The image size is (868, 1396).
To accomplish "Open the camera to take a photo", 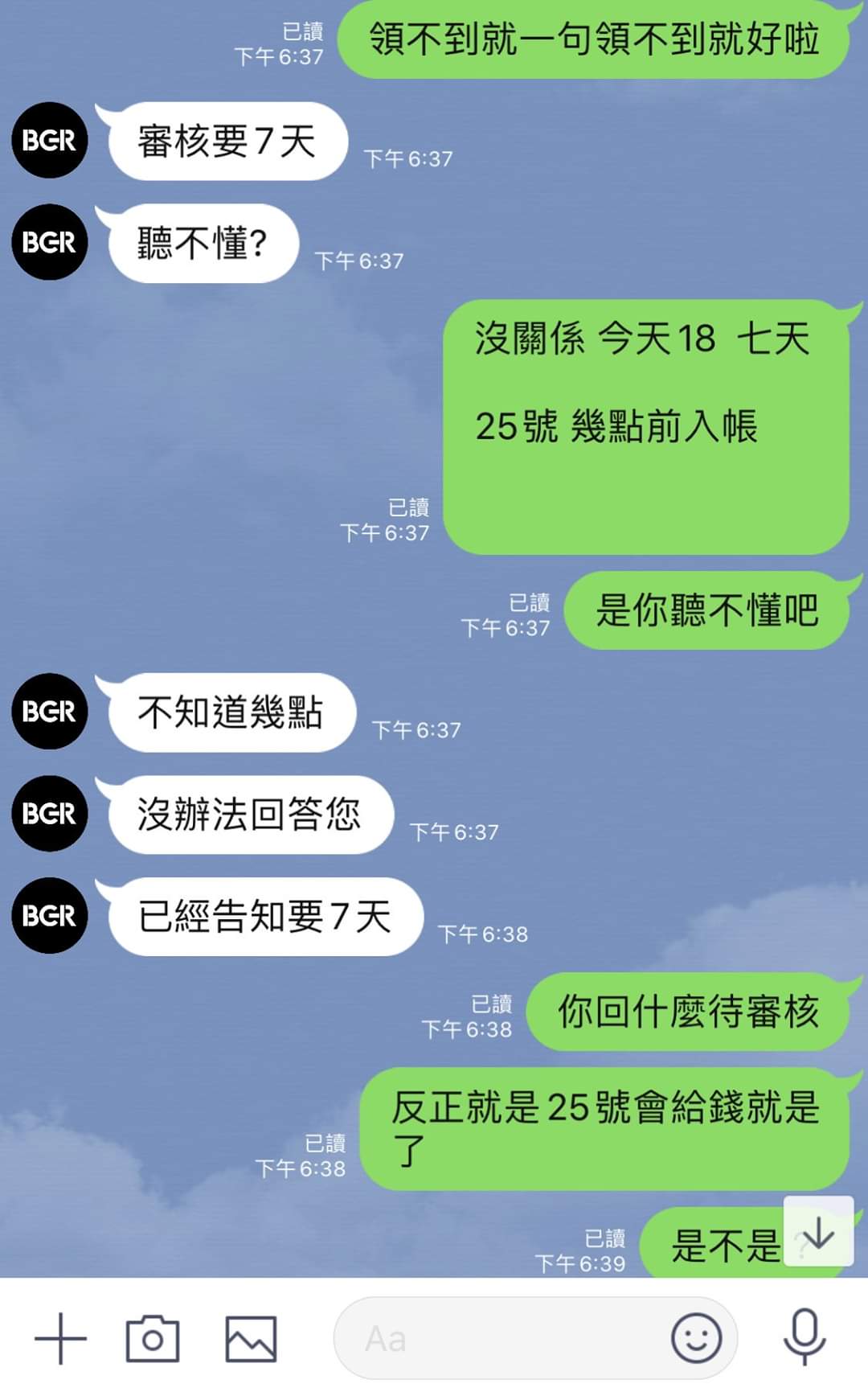I will pos(152,1339).
